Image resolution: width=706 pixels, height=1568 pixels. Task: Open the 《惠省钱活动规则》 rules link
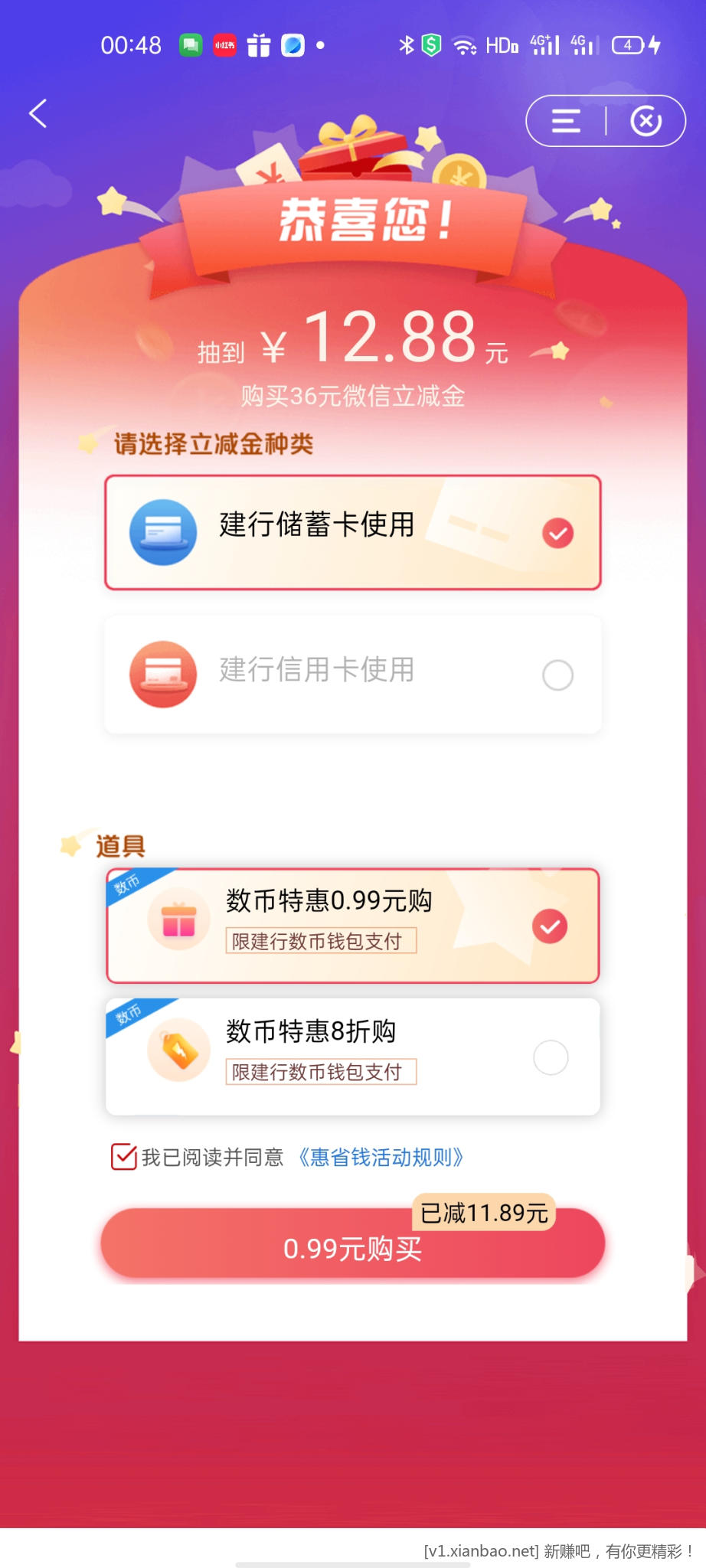(x=380, y=1158)
